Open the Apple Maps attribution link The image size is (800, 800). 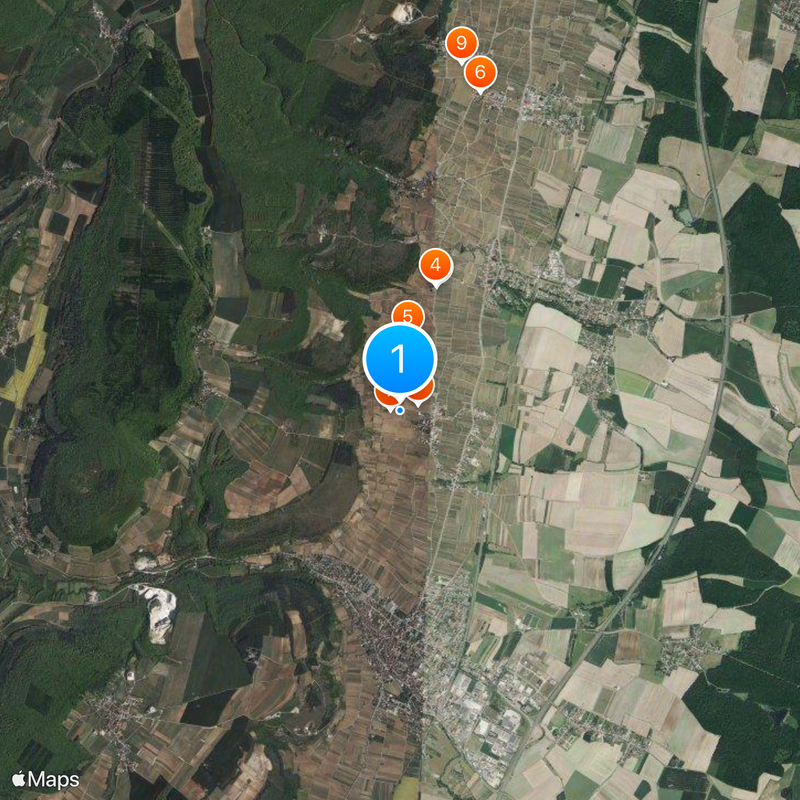pos(45,779)
